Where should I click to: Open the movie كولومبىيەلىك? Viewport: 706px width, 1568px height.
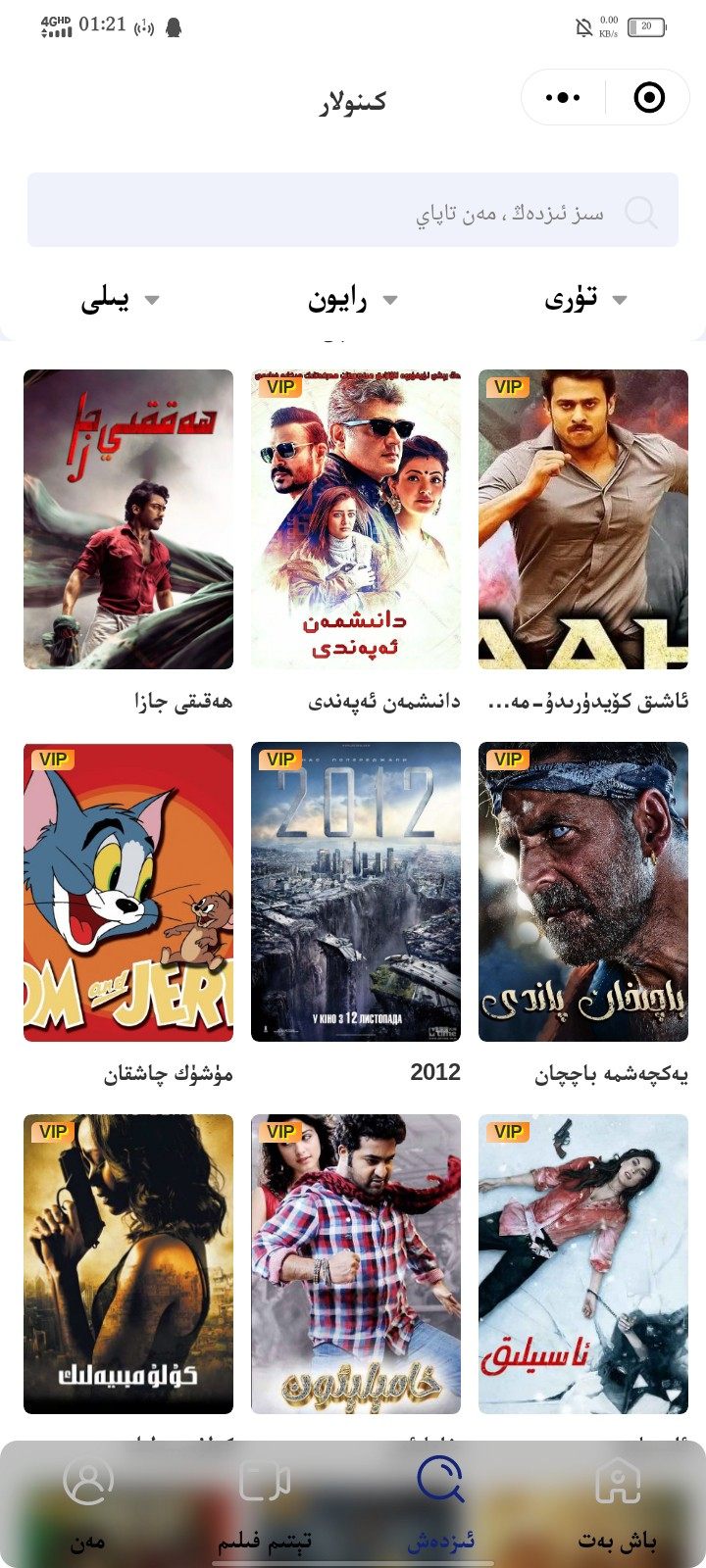pos(128,1264)
